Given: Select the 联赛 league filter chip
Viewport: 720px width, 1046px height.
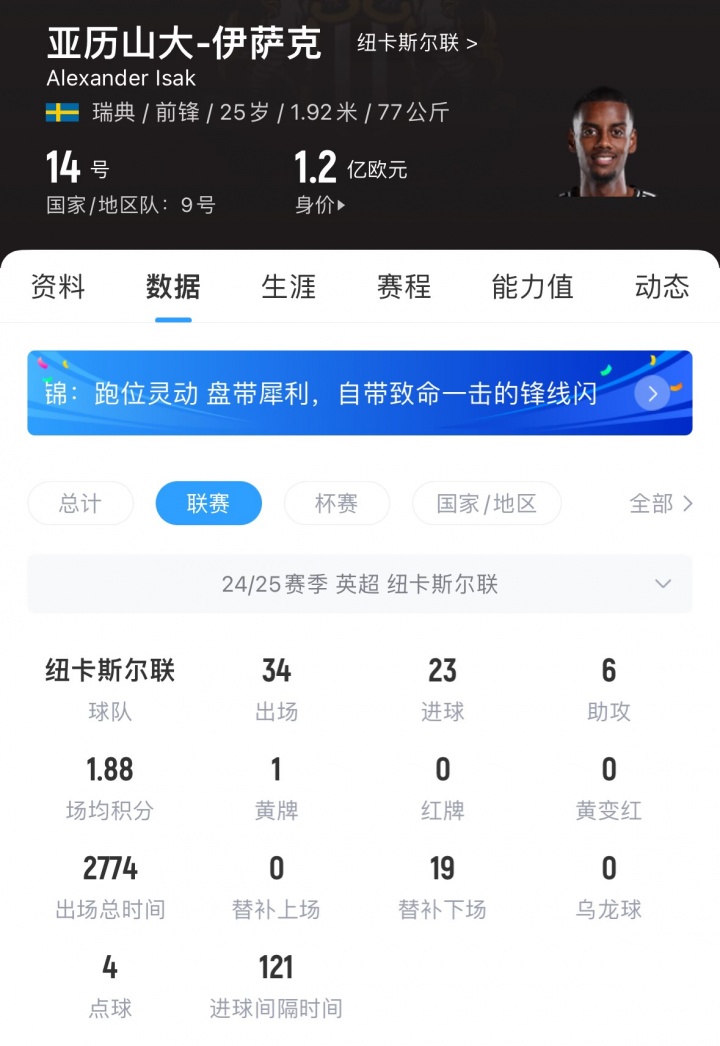Looking at the screenshot, I should 208,504.
